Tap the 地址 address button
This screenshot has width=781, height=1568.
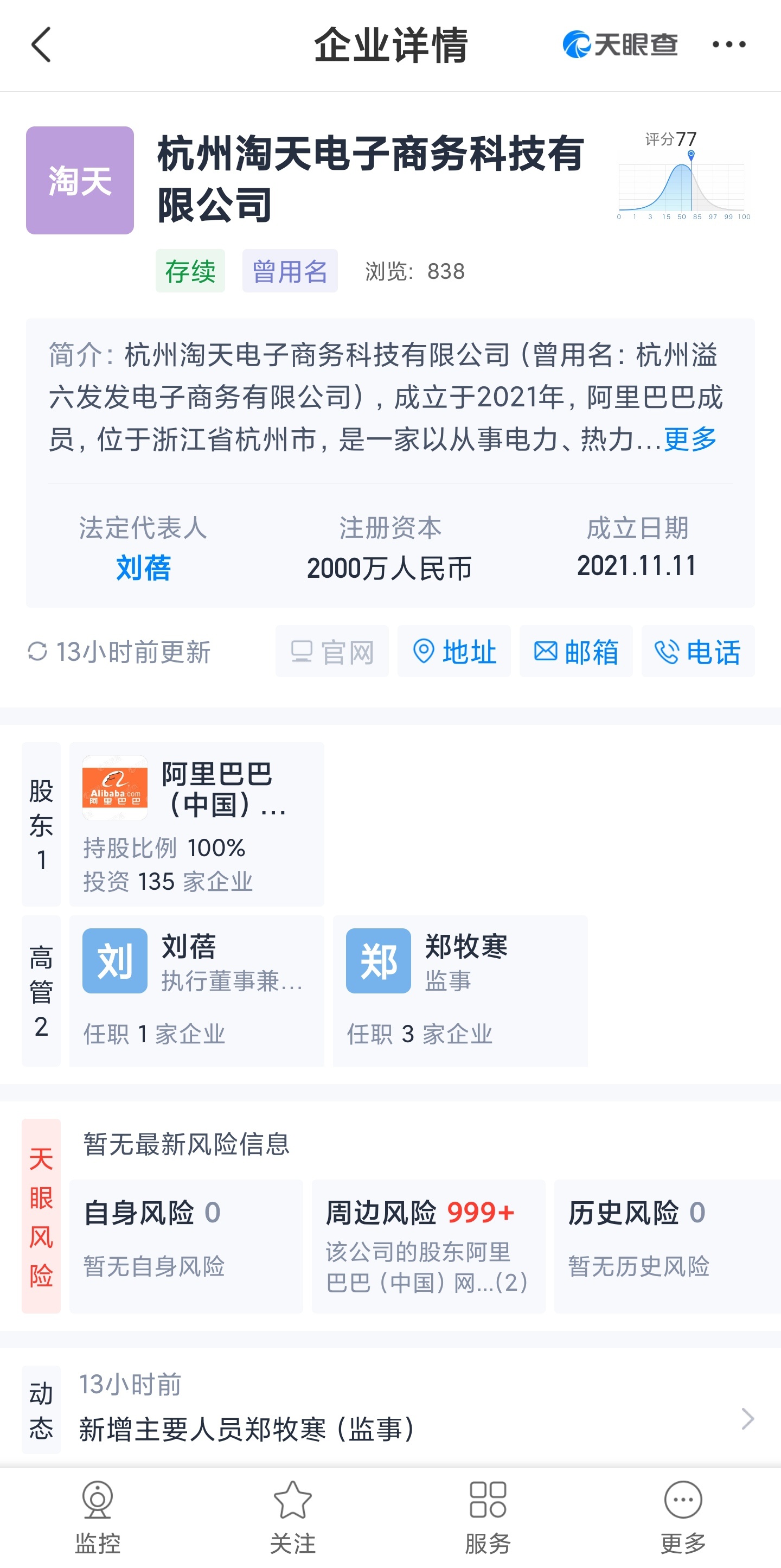[454, 651]
